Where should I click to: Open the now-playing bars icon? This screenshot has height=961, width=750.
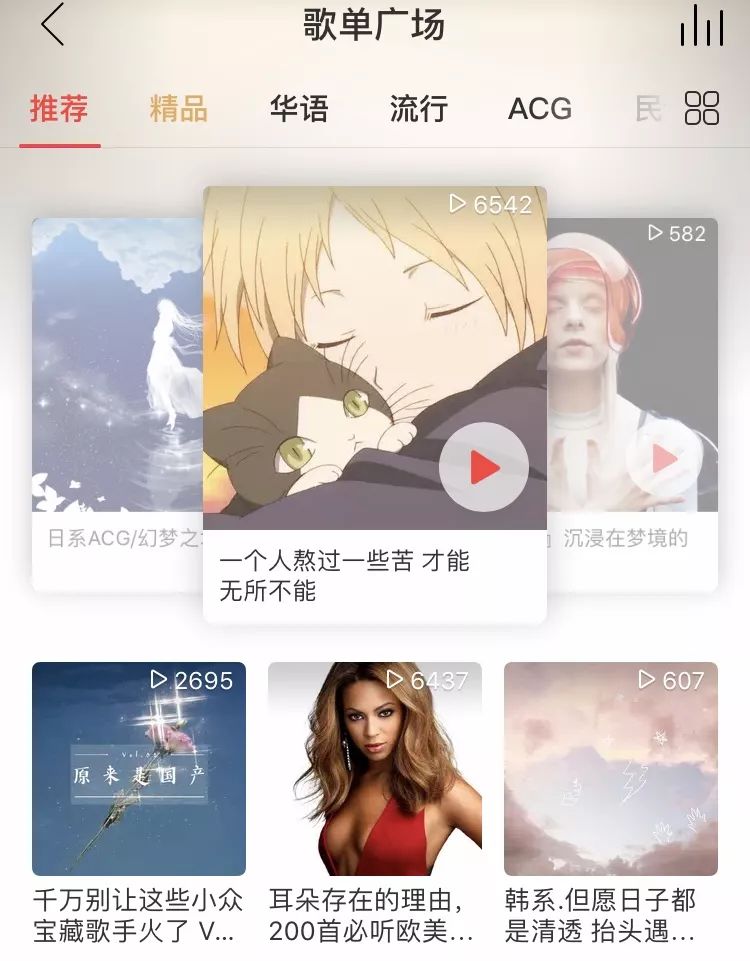pos(701,26)
